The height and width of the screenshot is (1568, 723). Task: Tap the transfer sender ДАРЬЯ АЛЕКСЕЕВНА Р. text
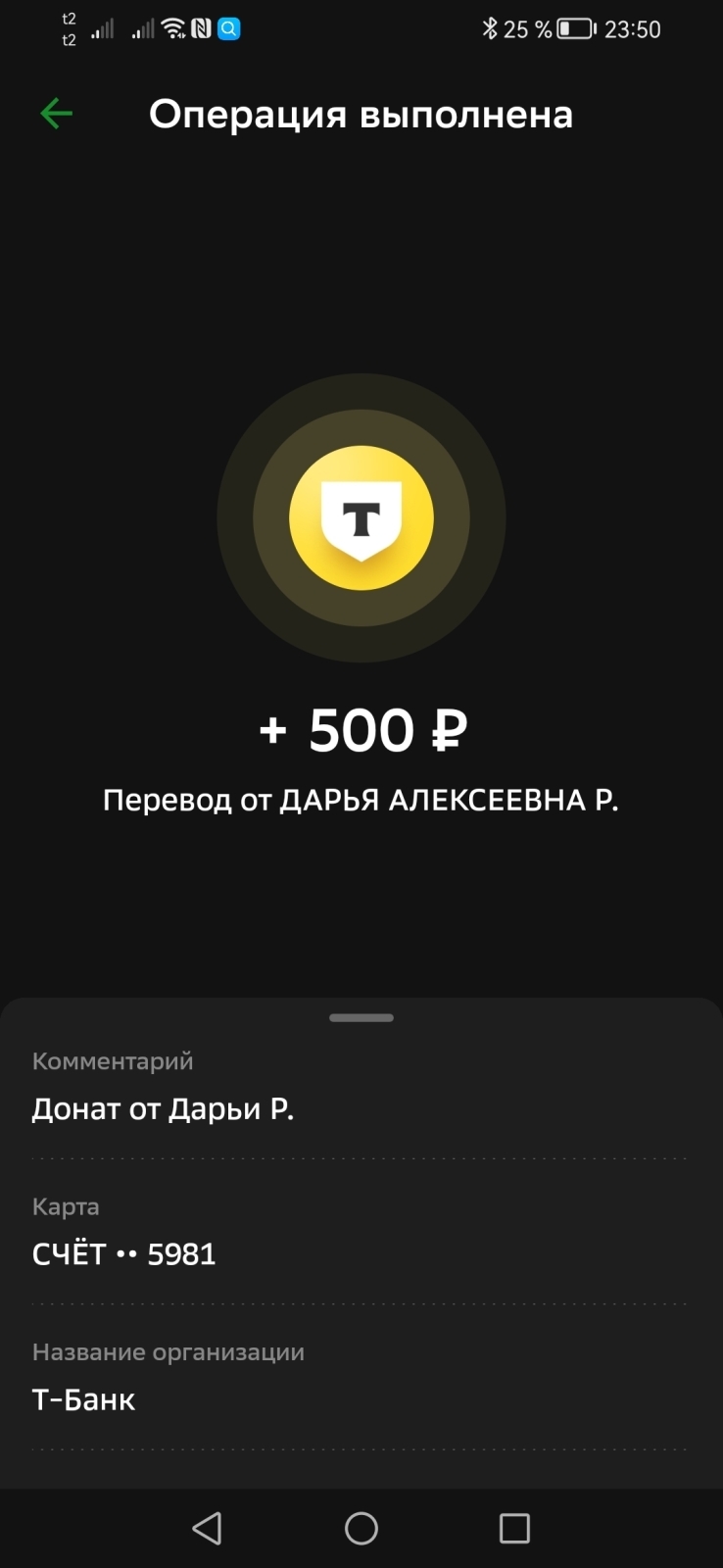[x=361, y=800]
